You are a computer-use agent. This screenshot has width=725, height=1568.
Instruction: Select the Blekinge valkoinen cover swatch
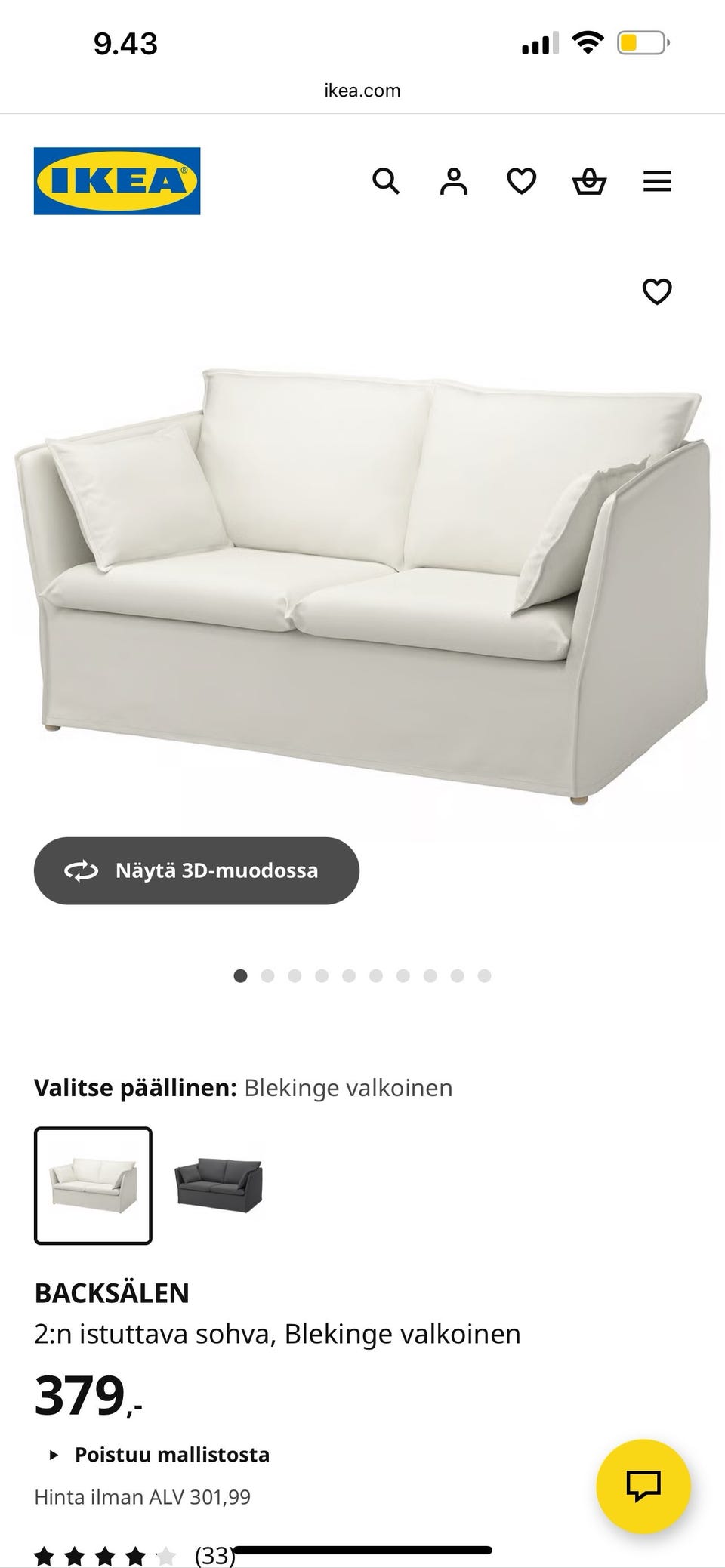93,1185
